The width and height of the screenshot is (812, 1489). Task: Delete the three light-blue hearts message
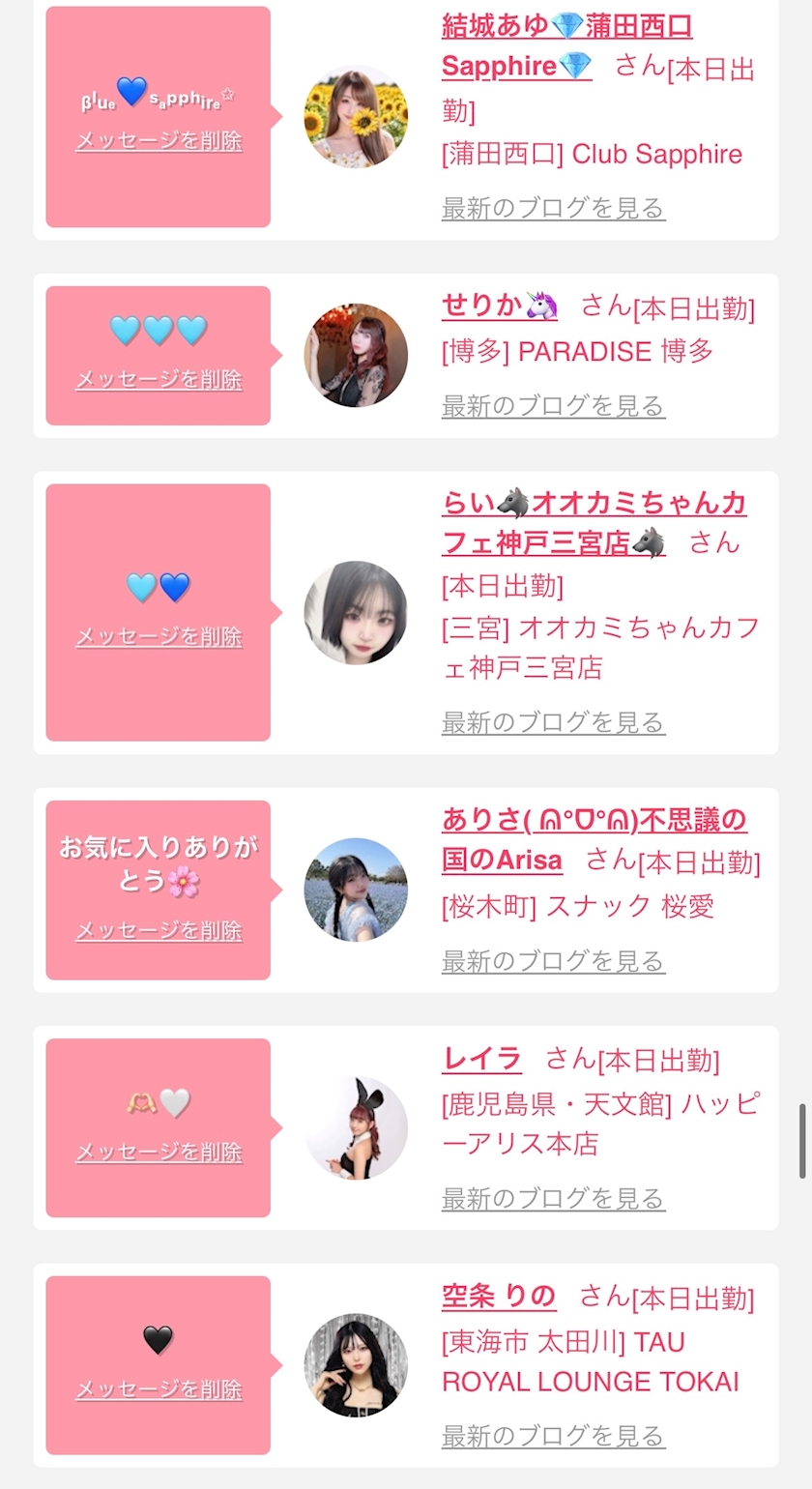click(159, 380)
